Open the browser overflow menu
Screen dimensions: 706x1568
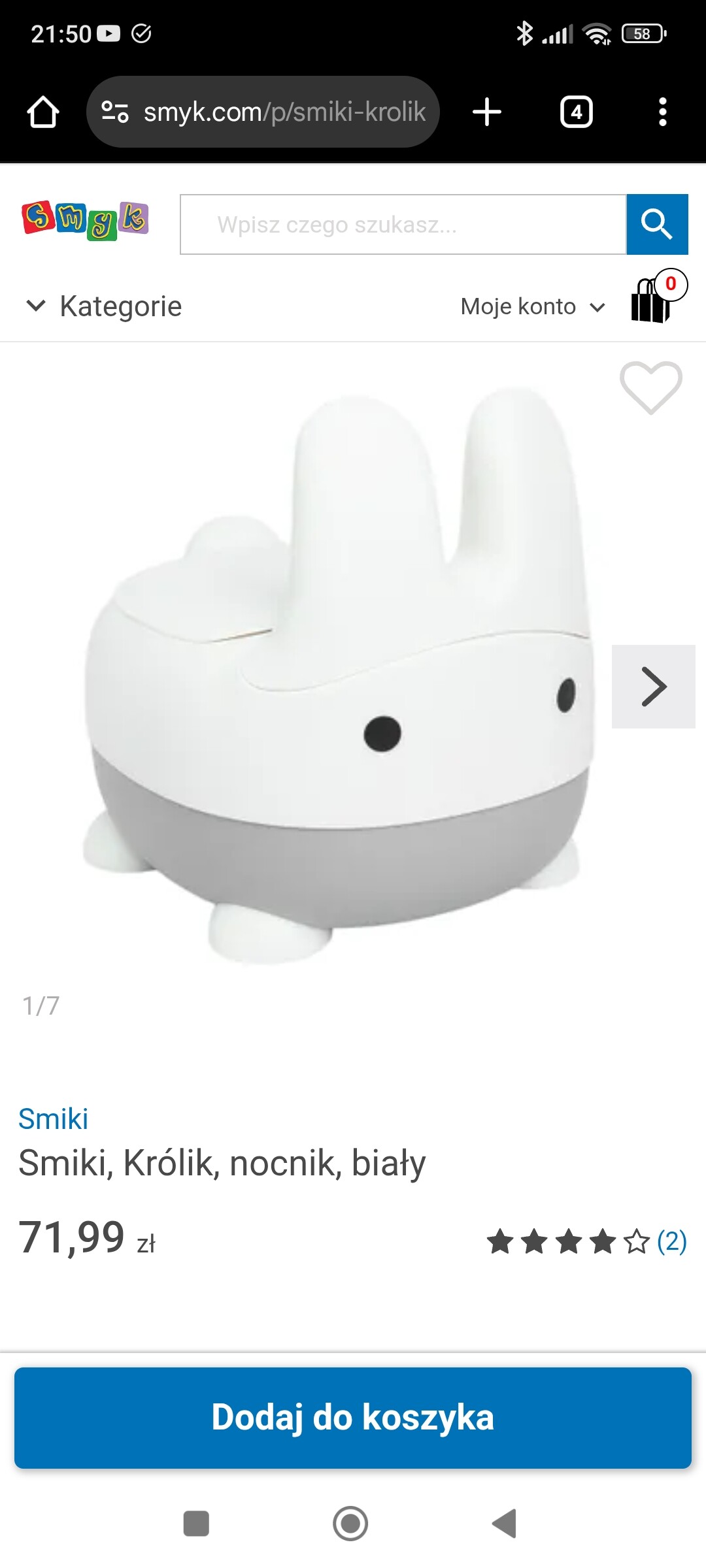[662, 112]
